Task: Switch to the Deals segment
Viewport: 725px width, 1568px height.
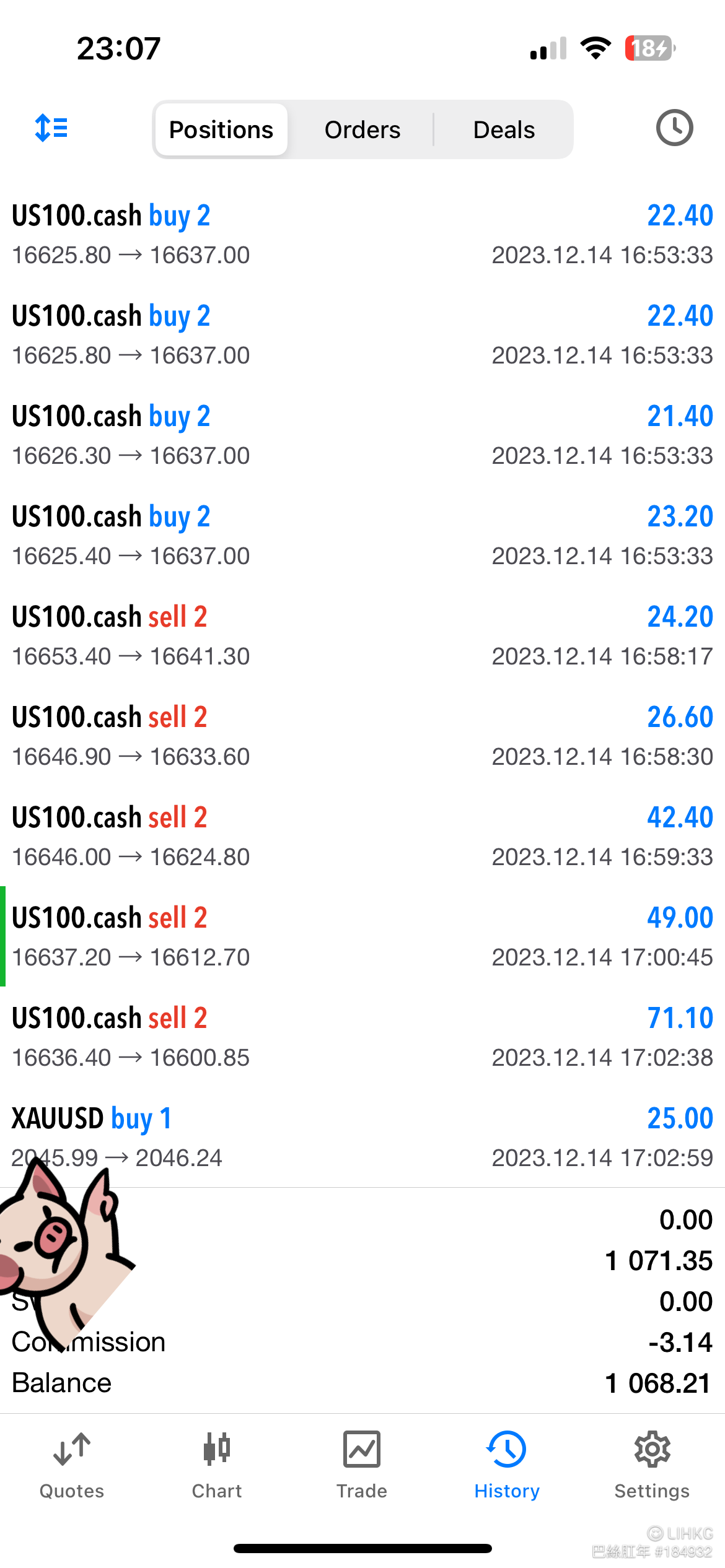Action: tap(504, 129)
